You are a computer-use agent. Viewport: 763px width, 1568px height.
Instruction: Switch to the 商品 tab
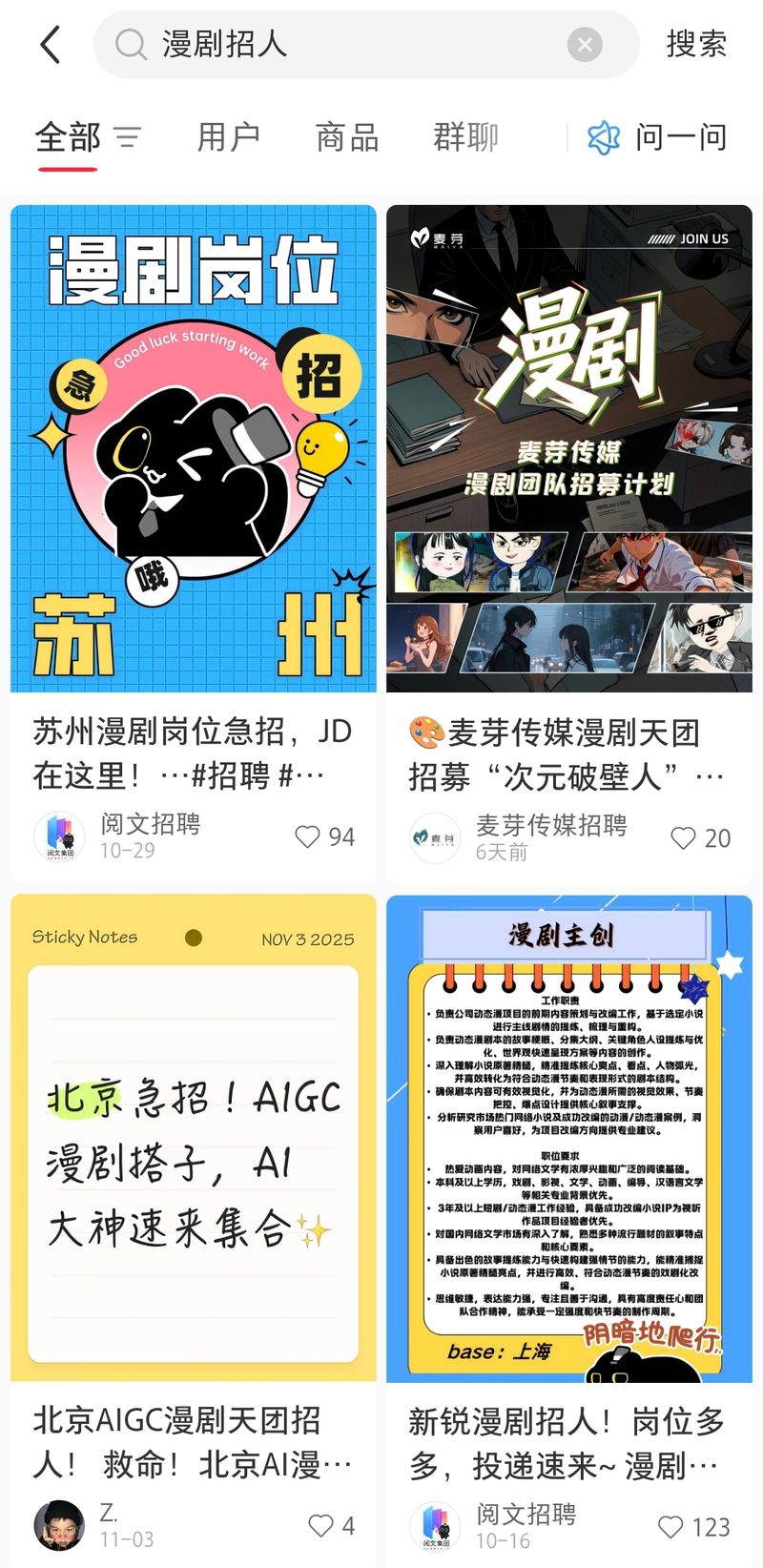[347, 137]
